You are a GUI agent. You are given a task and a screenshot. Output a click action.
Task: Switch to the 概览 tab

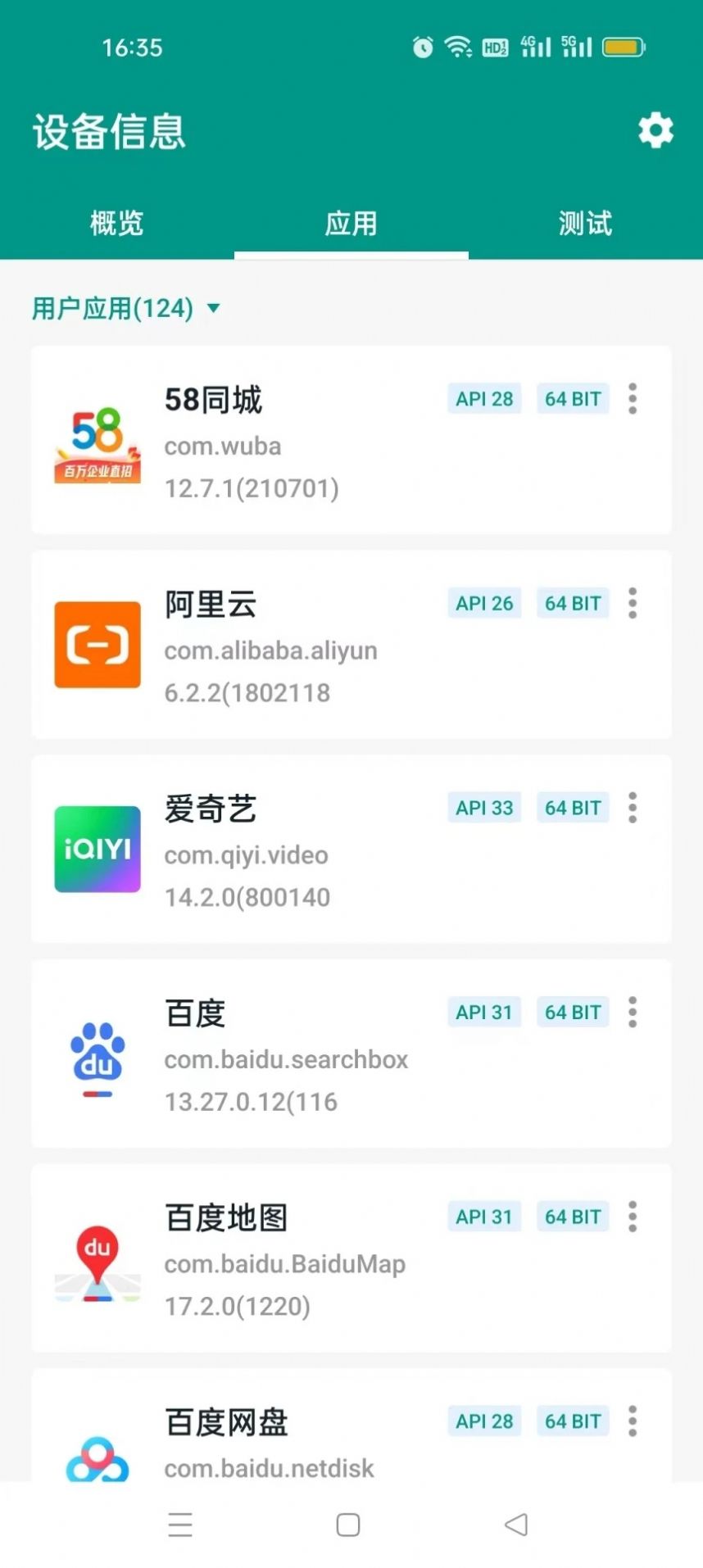pyautogui.click(x=117, y=223)
